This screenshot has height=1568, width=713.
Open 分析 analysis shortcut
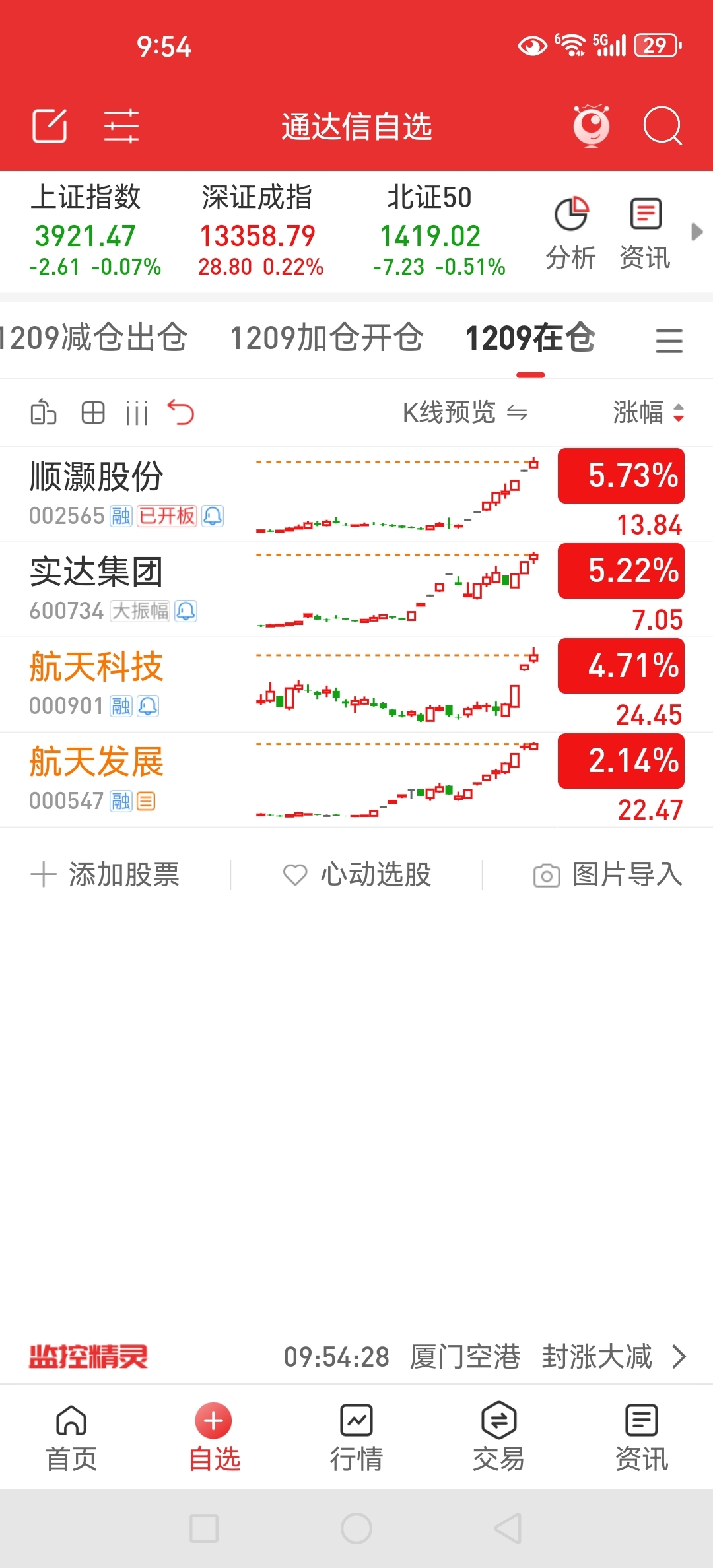tap(571, 233)
